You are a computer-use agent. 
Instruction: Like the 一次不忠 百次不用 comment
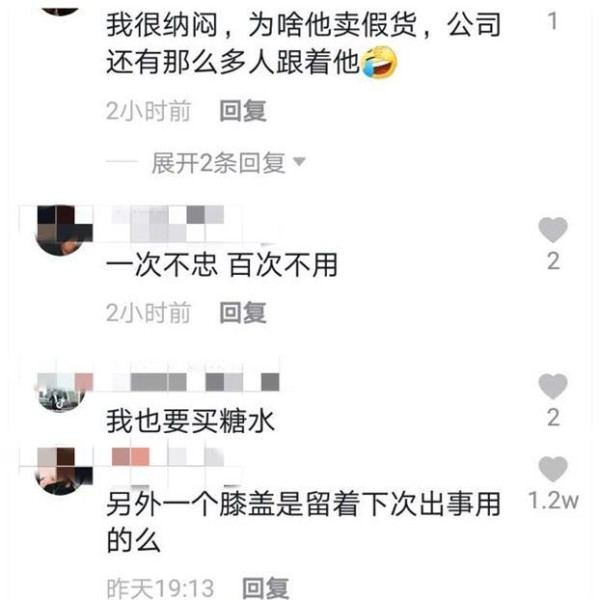coord(553,231)
